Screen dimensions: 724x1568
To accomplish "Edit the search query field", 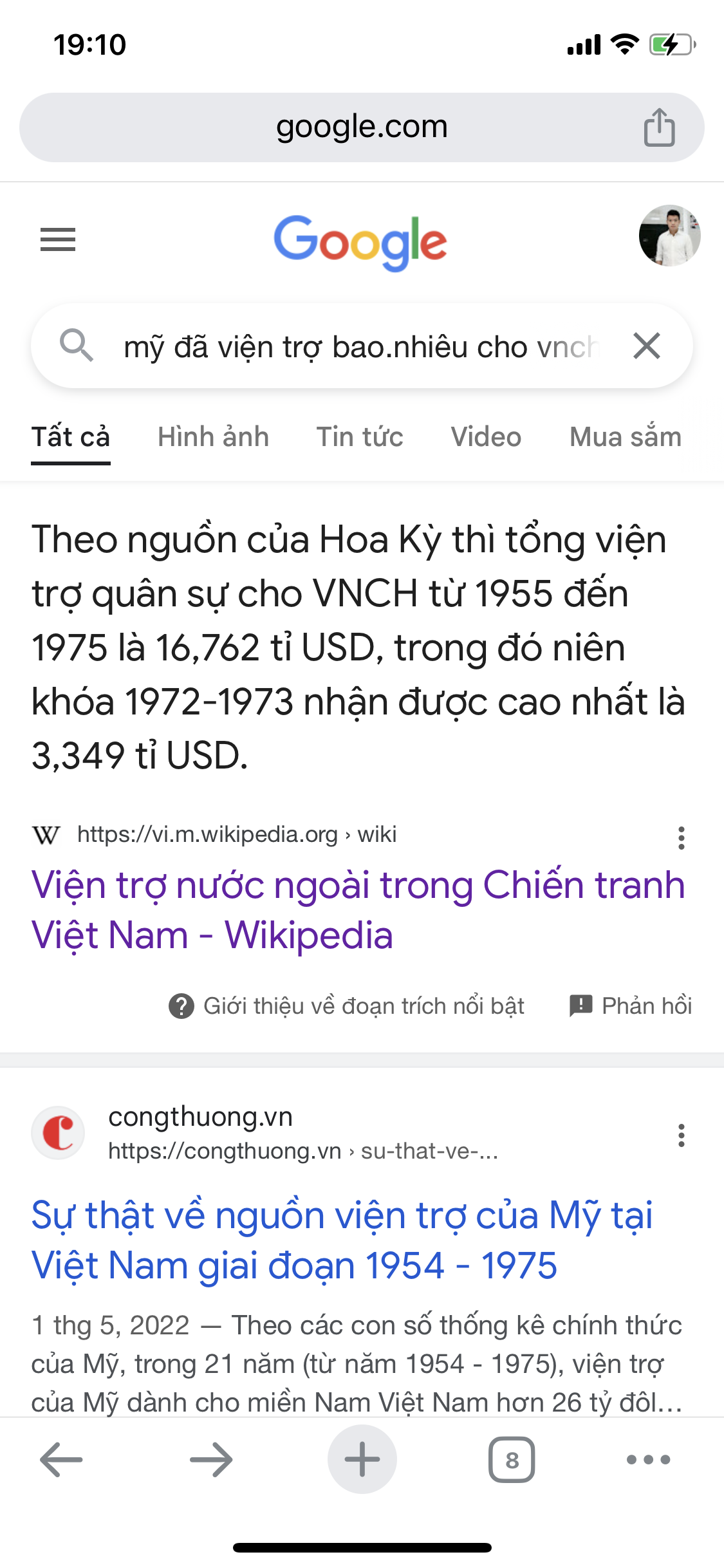I will click(360, 347).
